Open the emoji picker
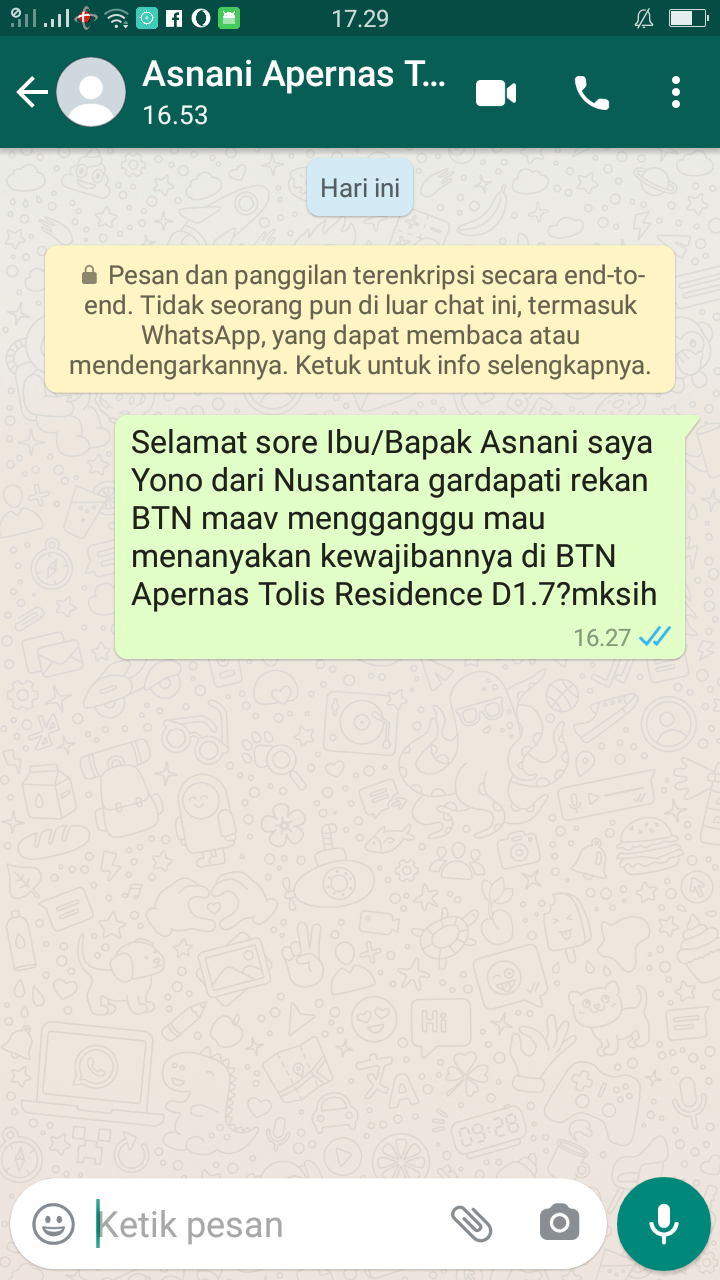Screen dimensions: 720x1280 tap(53, 1223)
